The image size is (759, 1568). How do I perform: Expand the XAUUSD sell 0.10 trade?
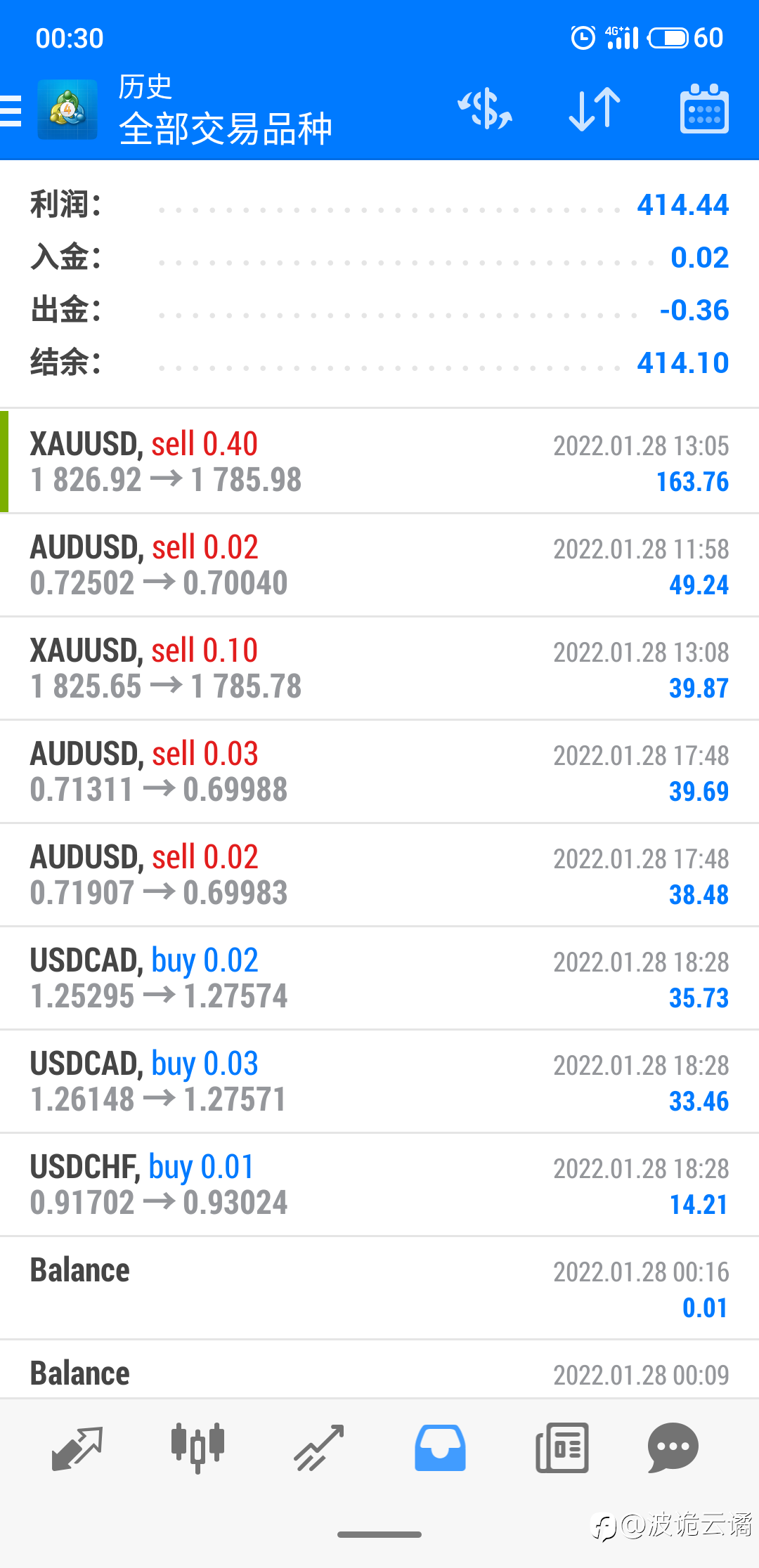point(379,668)
